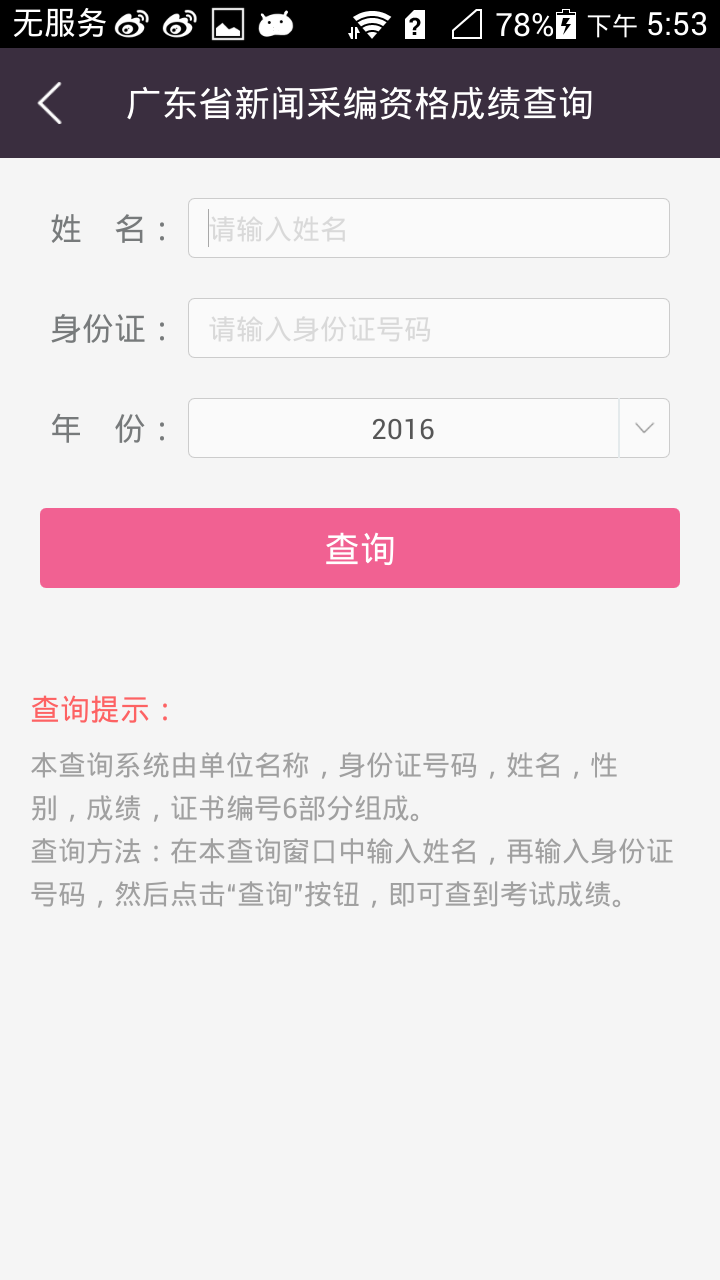Expand the 年份 combo box
The image size is (720, 1280).
coord(428,428)
